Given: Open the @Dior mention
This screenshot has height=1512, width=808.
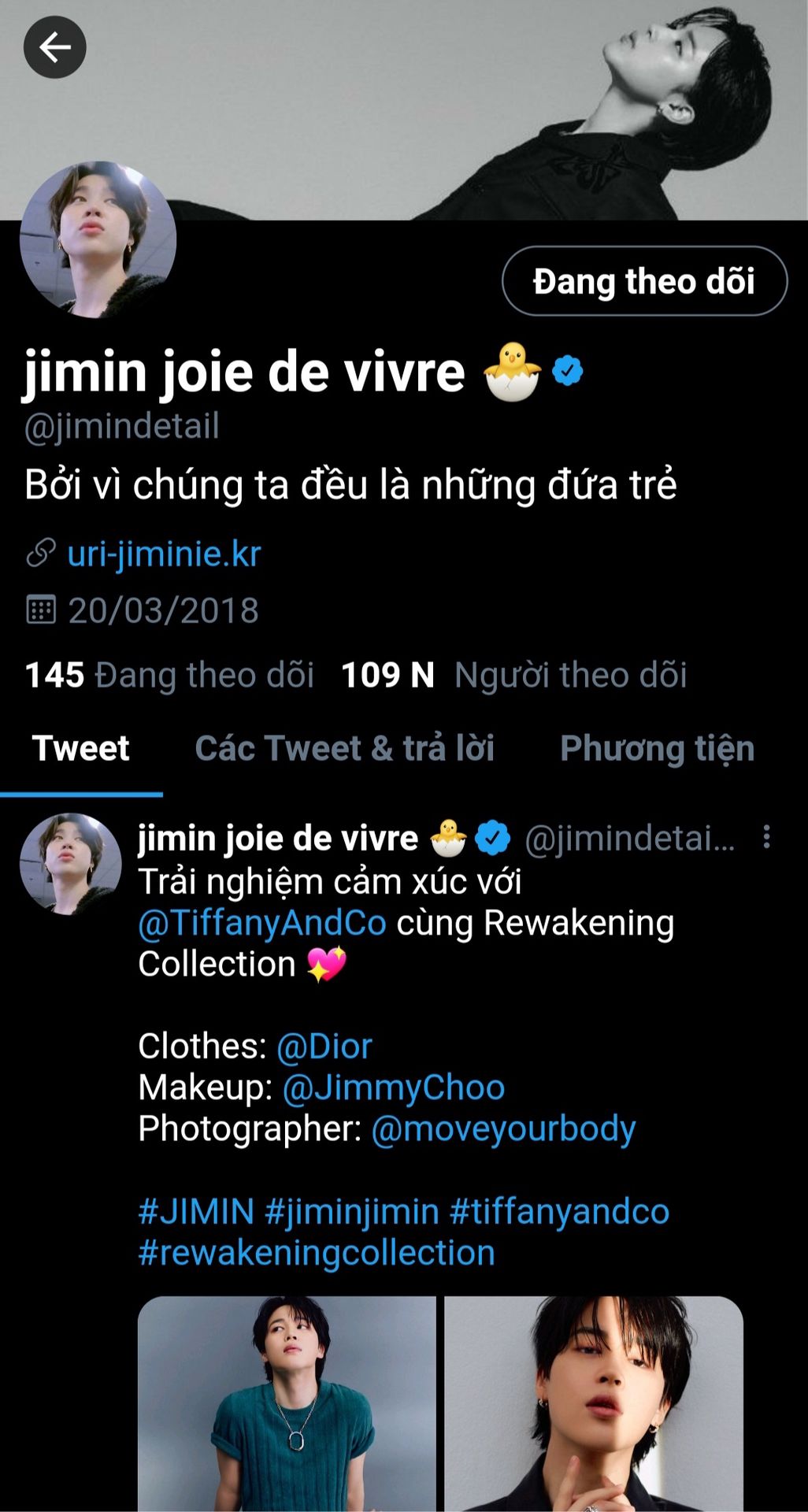Looking at the screenshot, I should [324, 1046].
